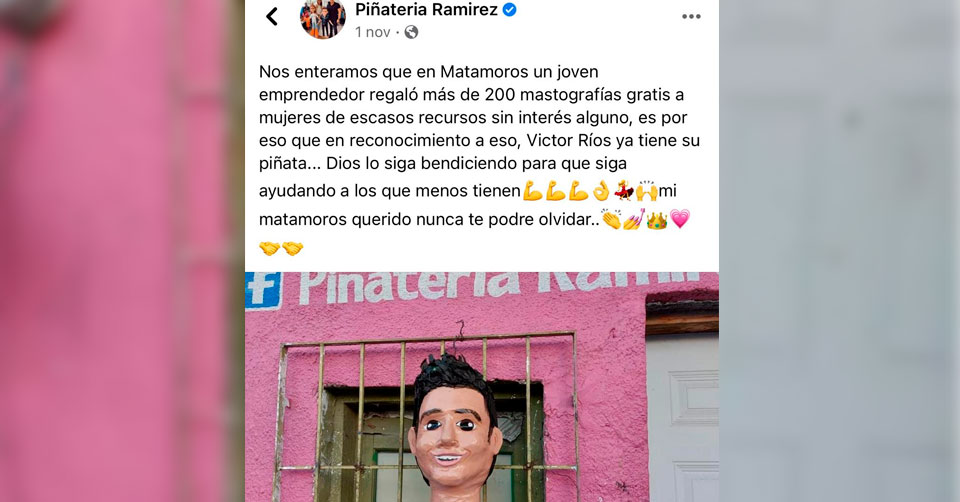Open Piñateria Ramirez profile picture
The image size is (960, 502).
(323, 18)
